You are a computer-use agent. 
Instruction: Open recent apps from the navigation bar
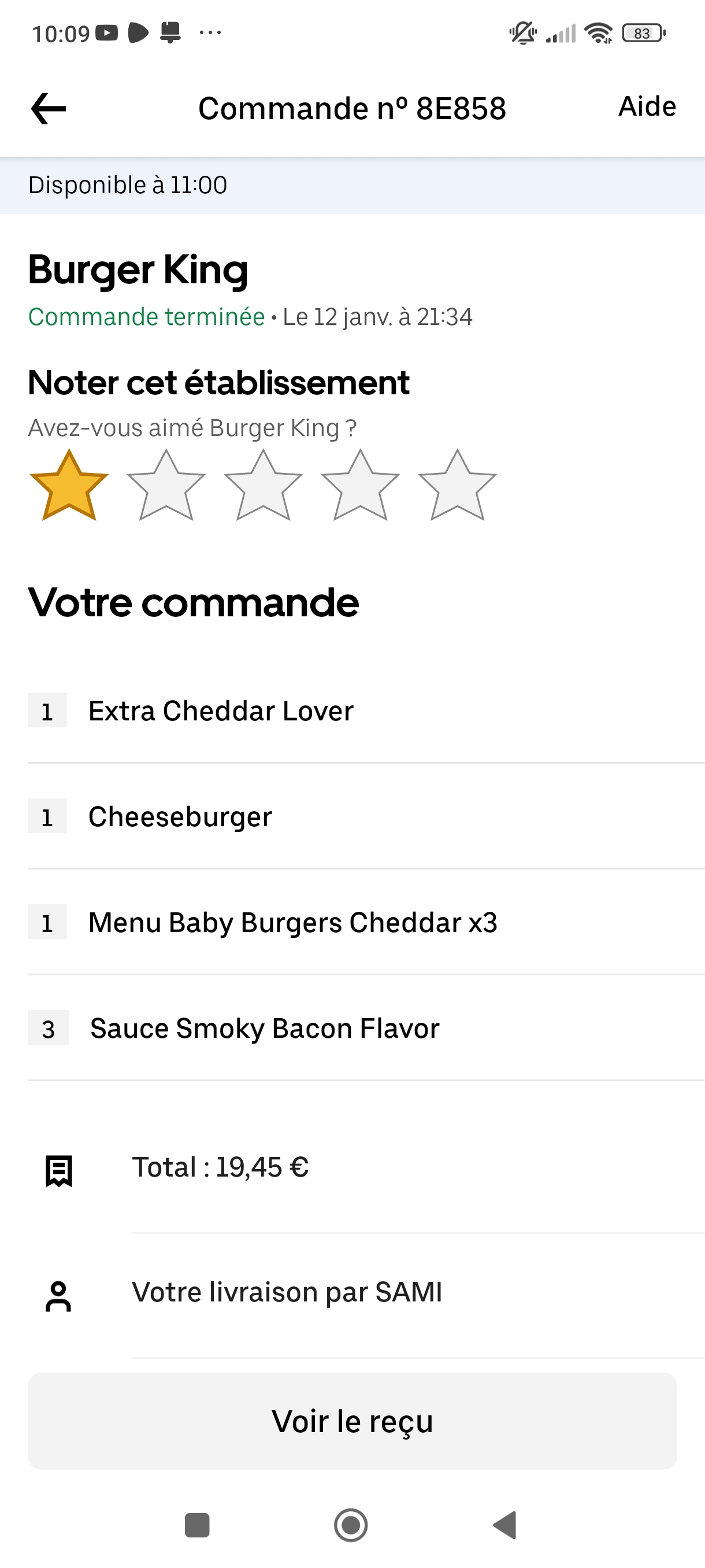[197, 1525]
